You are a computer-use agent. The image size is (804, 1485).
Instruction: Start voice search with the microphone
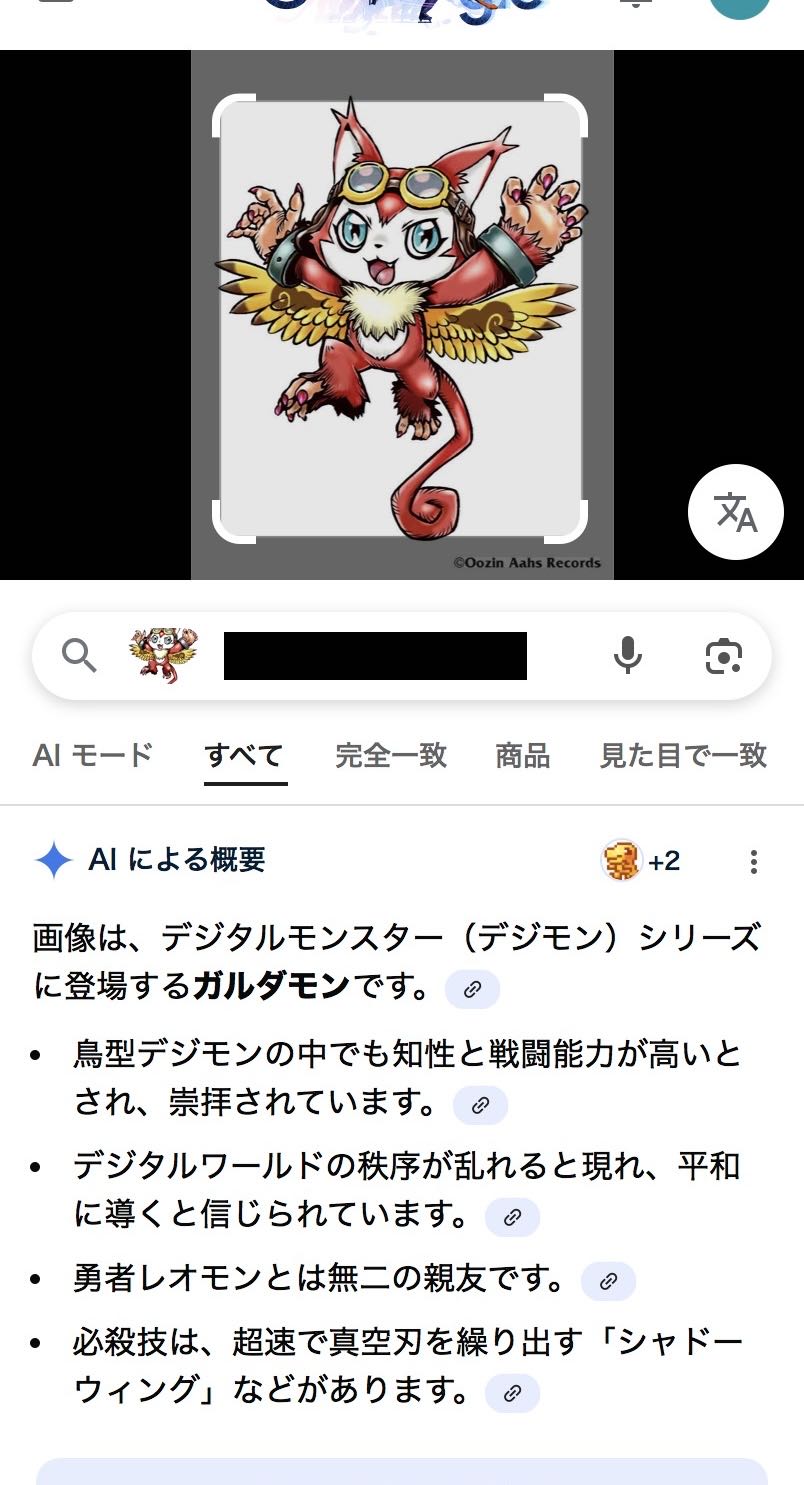[x=627, y=656]
